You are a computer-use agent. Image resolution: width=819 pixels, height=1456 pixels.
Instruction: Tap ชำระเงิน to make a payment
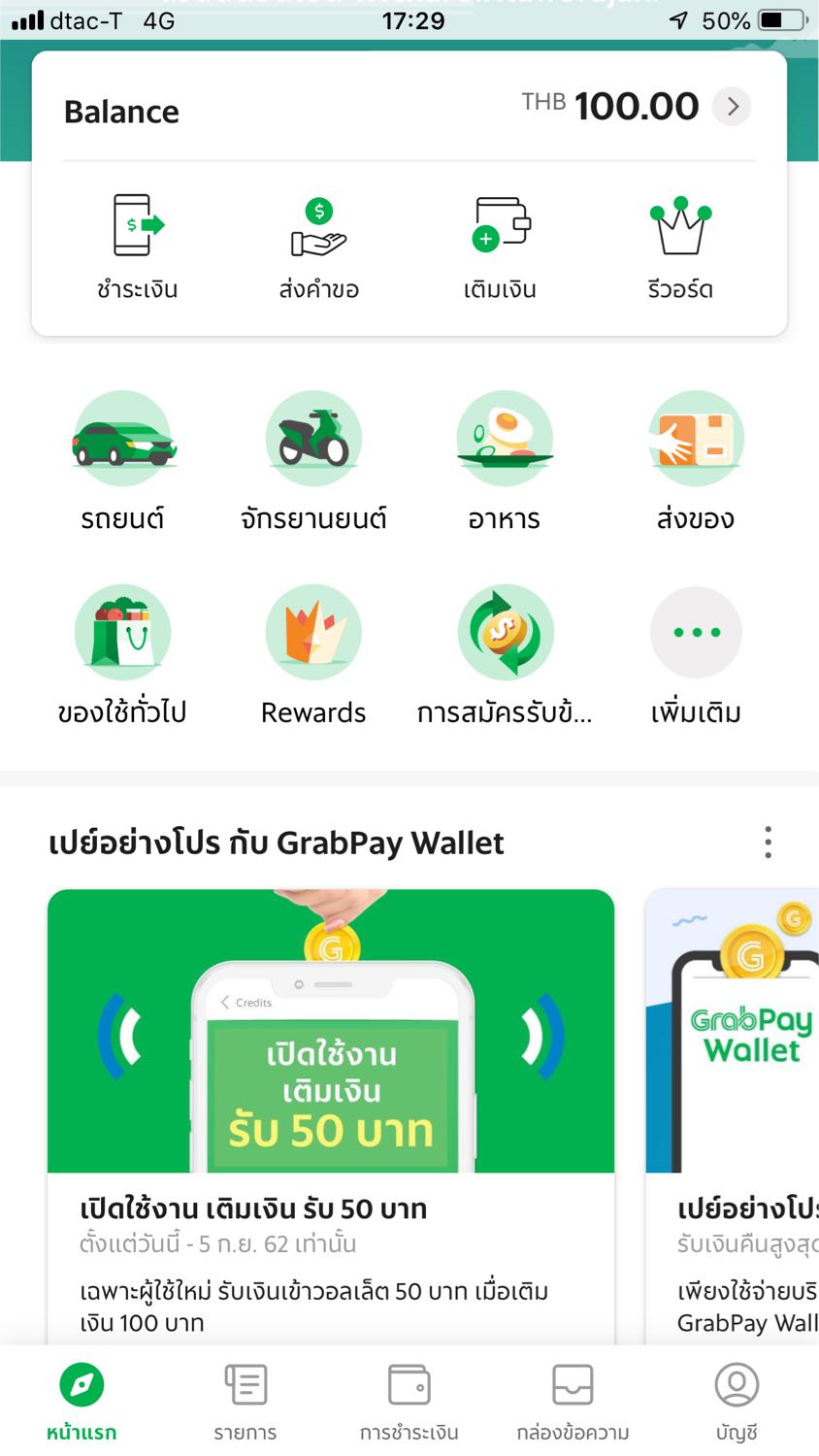coord(137,247)
